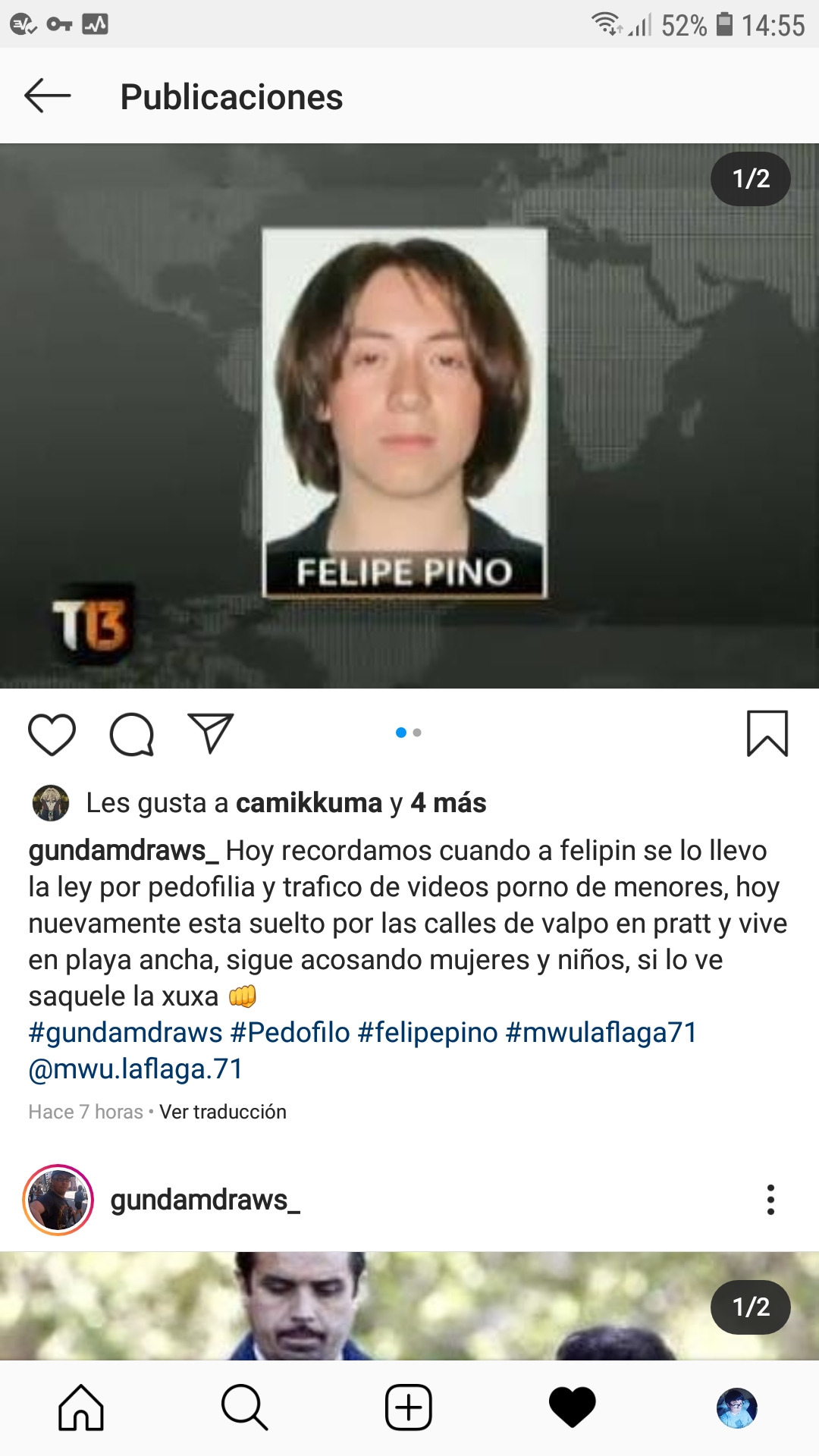Create a new post with the plus tab

pos(409,1407)
